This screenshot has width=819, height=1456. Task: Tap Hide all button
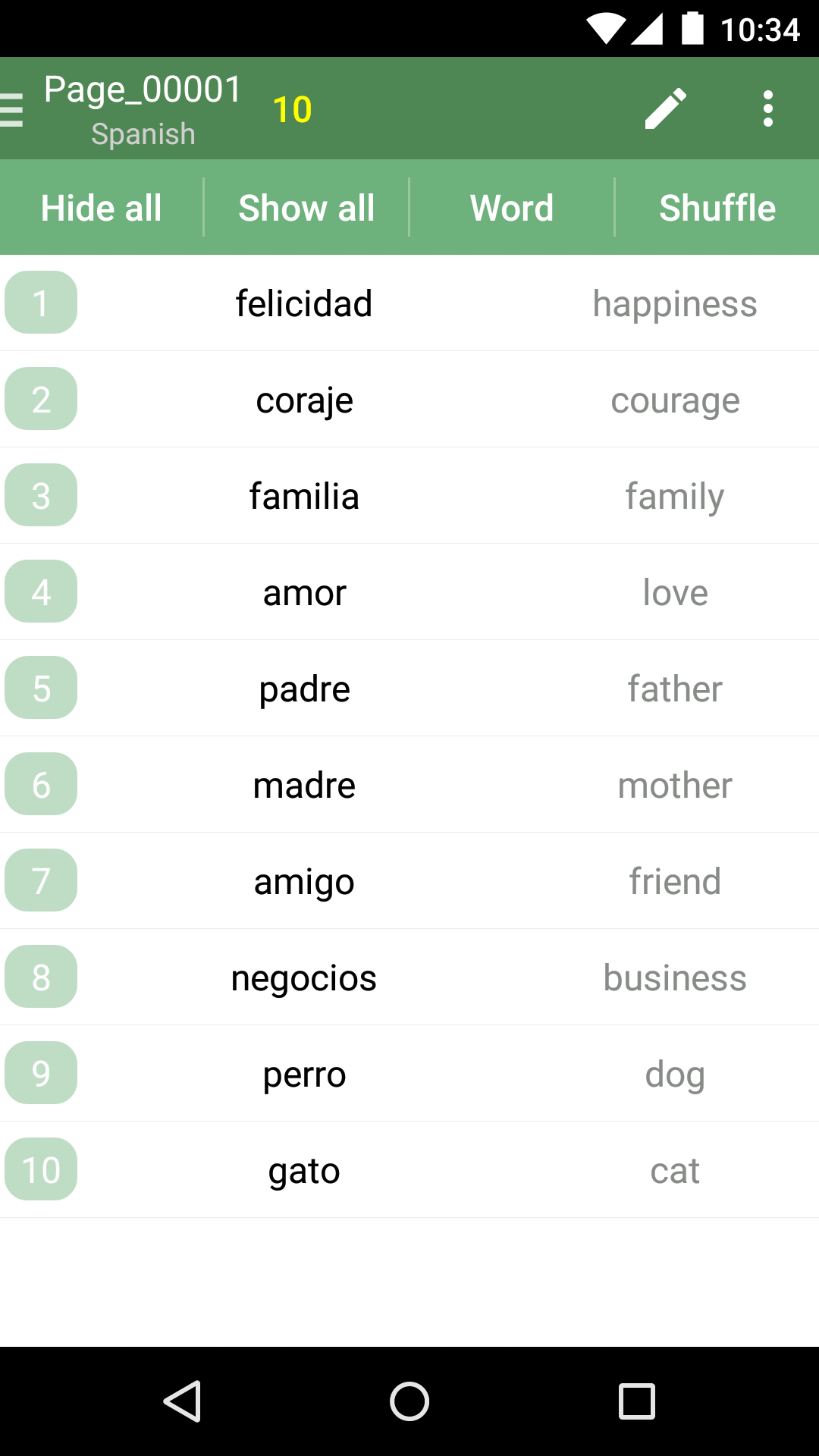[x=102, y=208]
